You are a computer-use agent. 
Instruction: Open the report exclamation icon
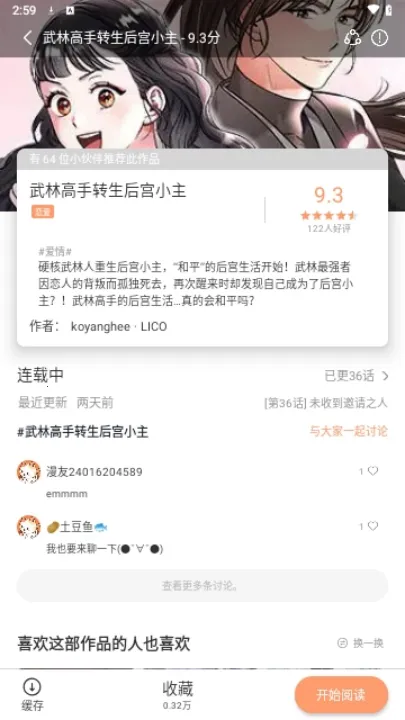pyautogui.click(x=379, y=38)
